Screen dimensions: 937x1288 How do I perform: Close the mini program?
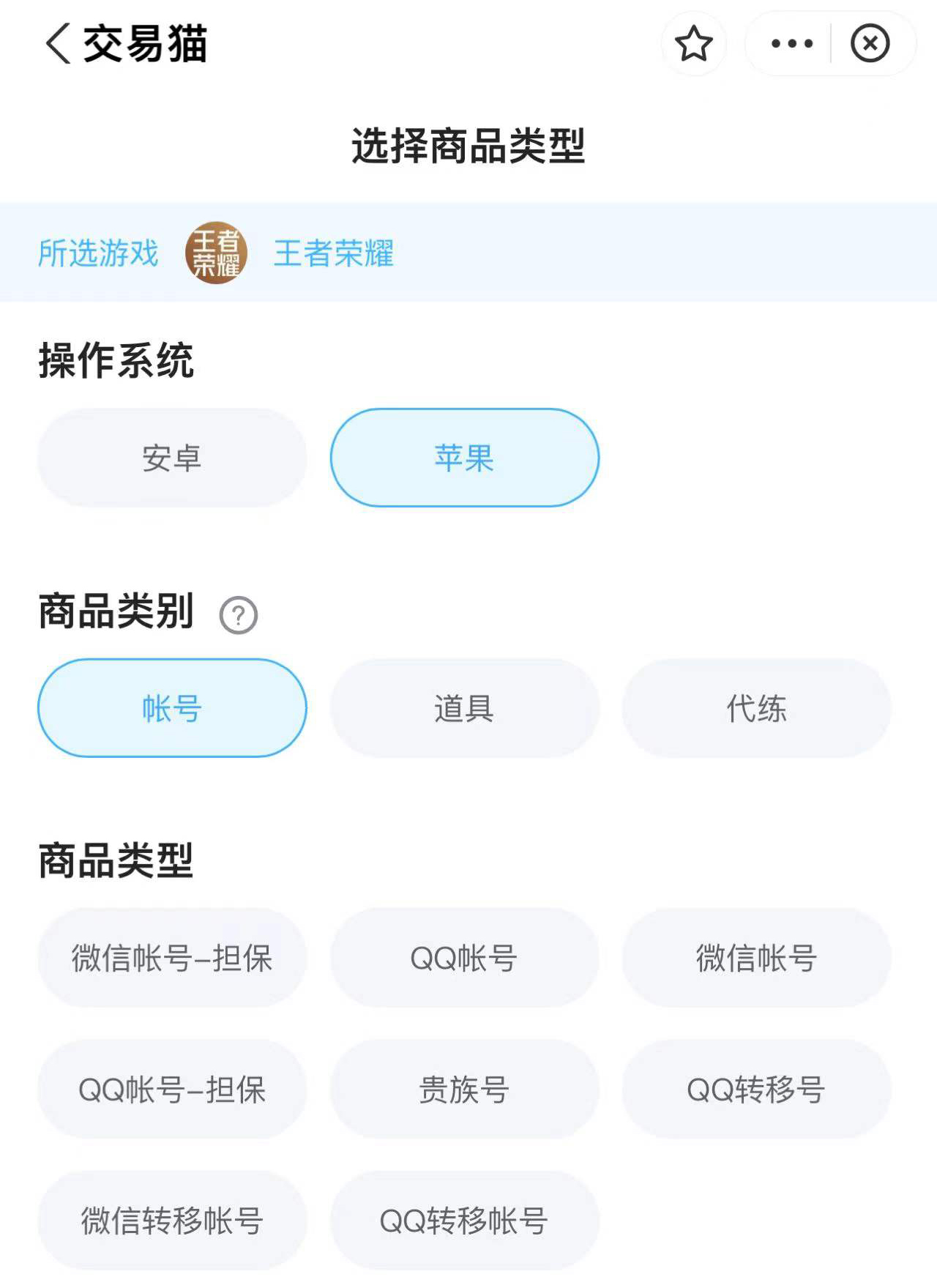[870, 44]
